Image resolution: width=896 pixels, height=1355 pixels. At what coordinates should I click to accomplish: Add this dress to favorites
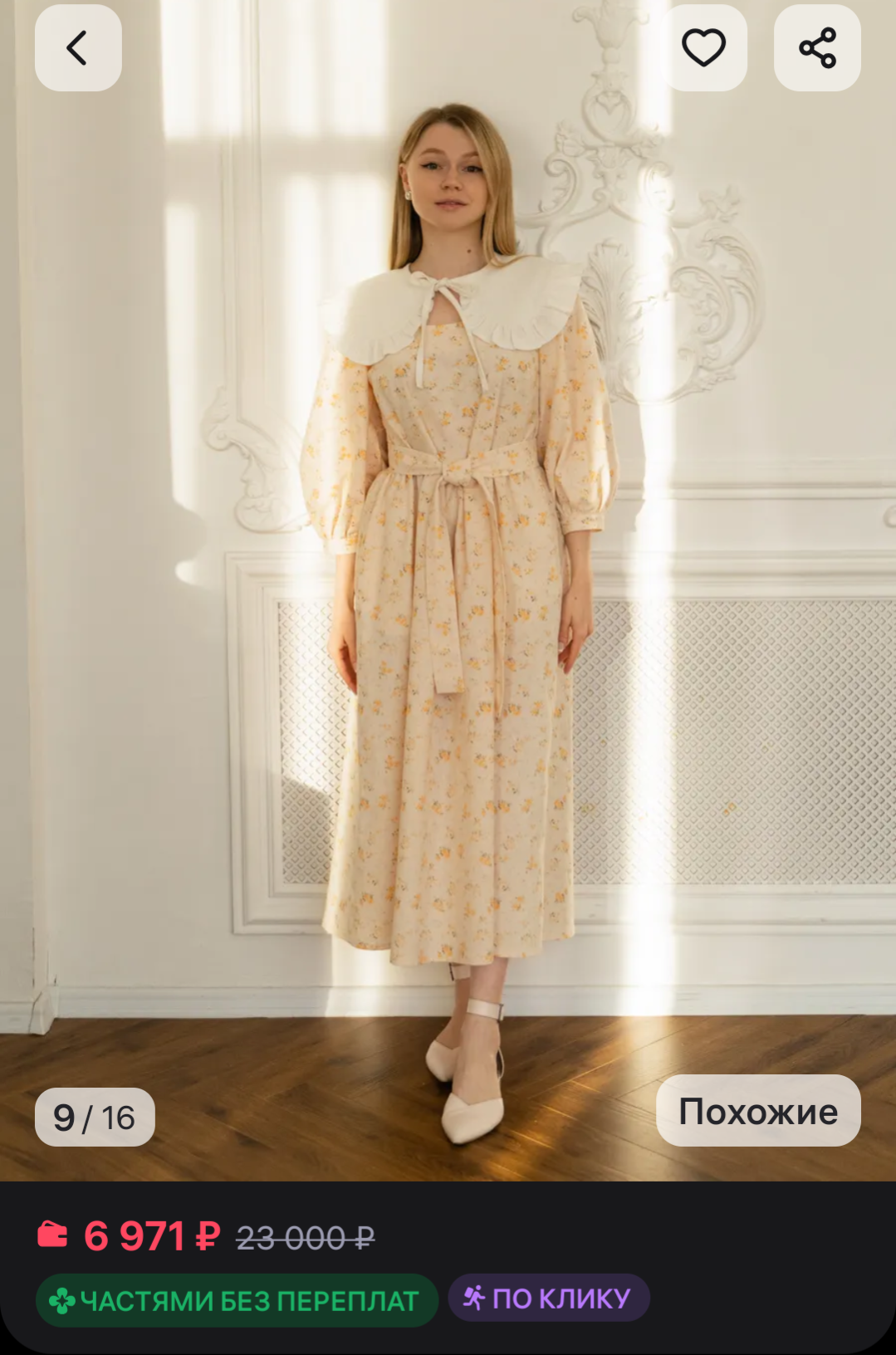(x=703, y=48)
